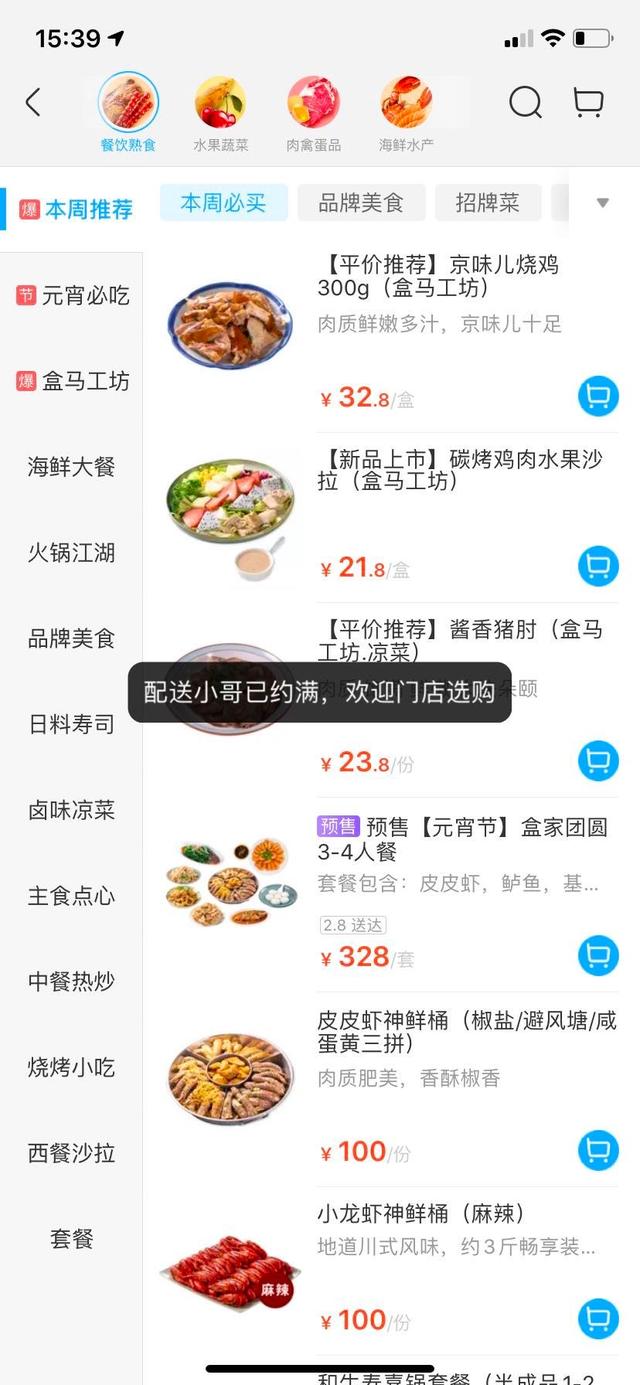View the 小龙虾神鲜桶 product image
Screen dimensions: 640x1385
coord(230,1270)
